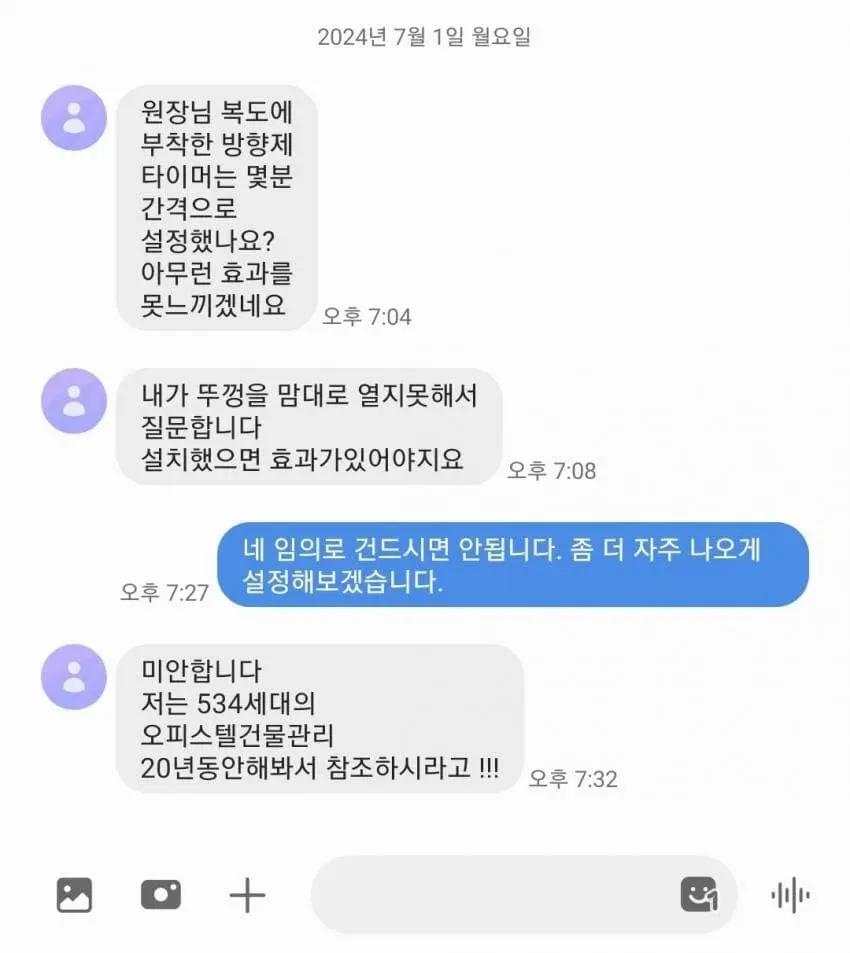Start a voice message recording
The image size is (850, 953).
[790, 894]
